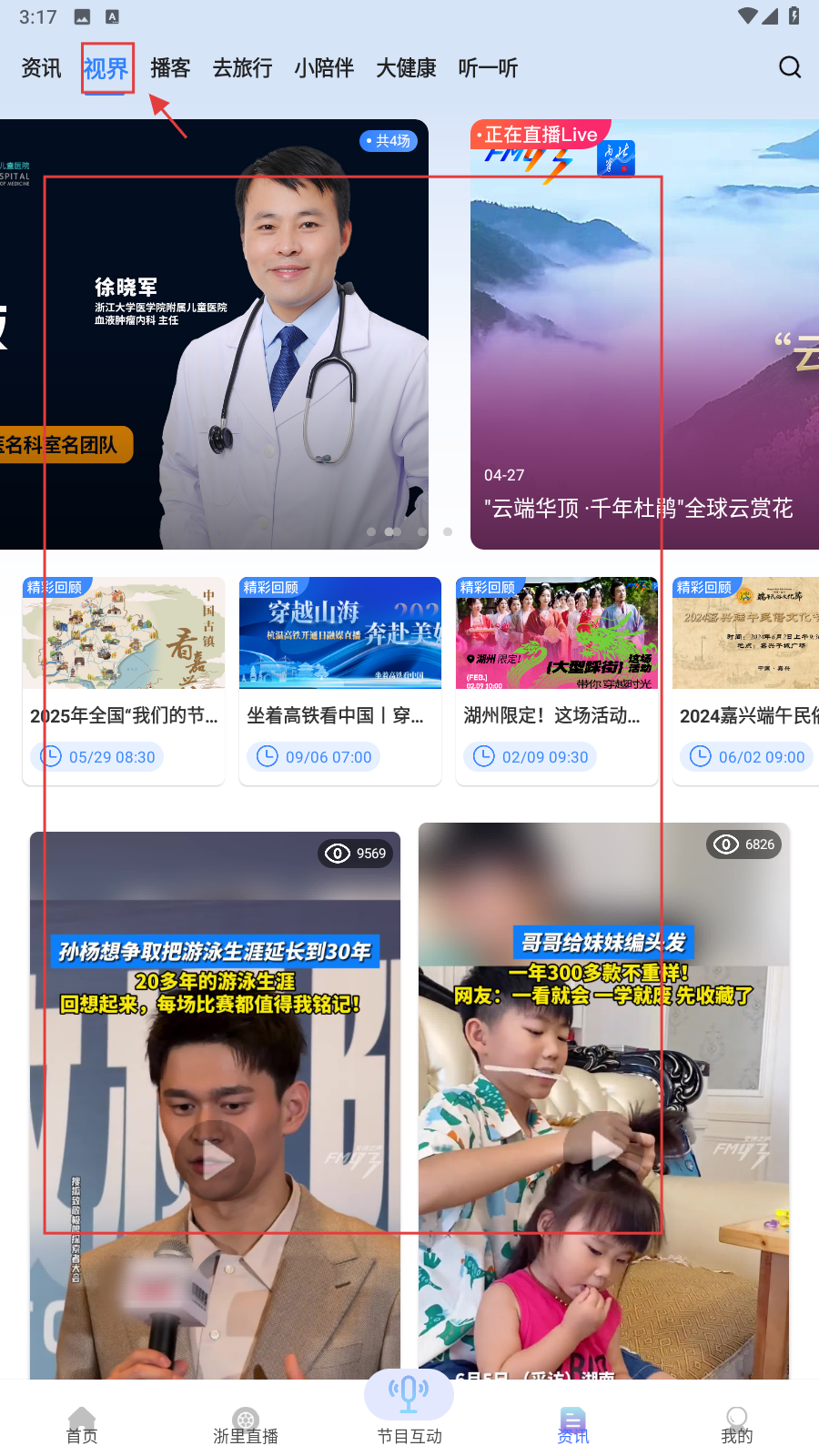Open the 坐着高铁看中国 replay card

340,681
